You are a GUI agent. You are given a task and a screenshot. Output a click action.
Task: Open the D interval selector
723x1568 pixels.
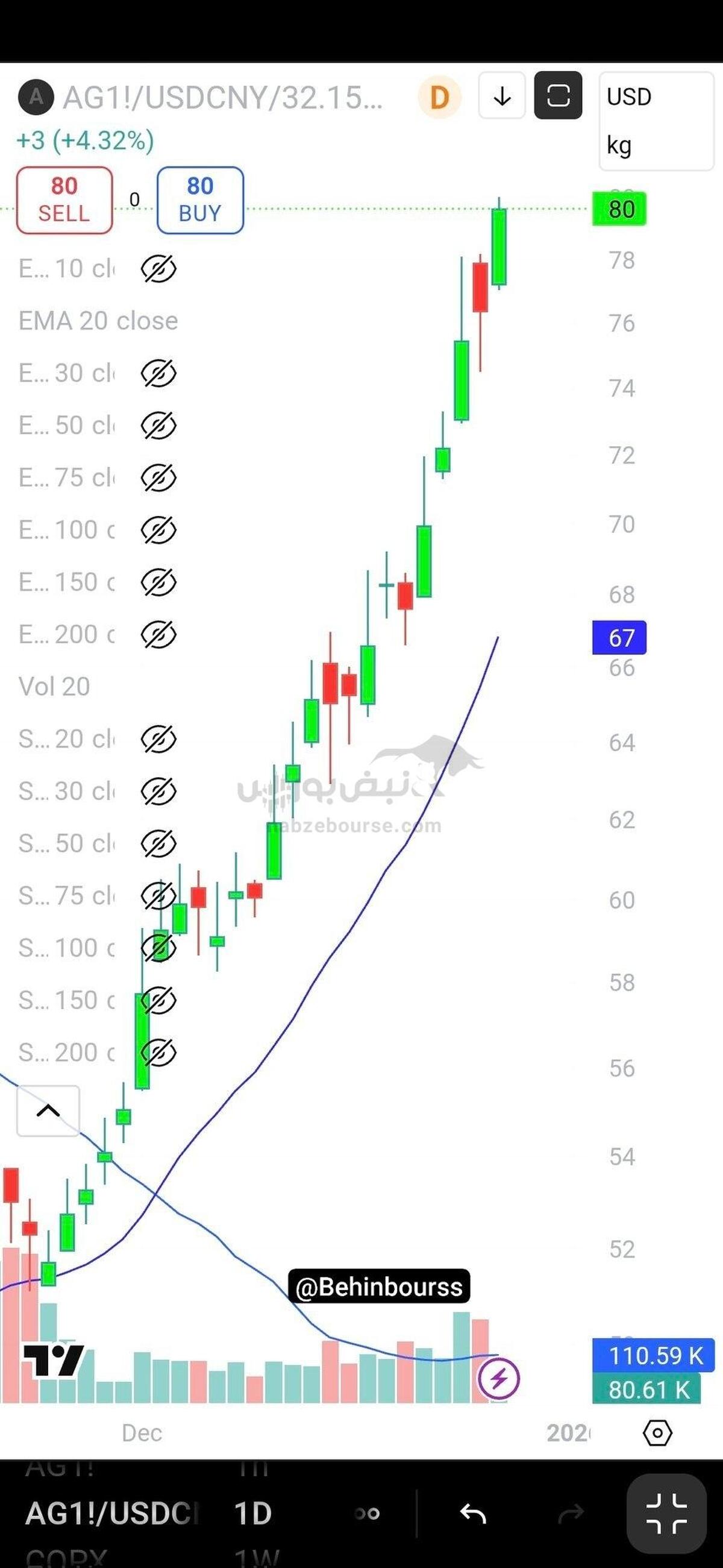(x=439, y=97)
